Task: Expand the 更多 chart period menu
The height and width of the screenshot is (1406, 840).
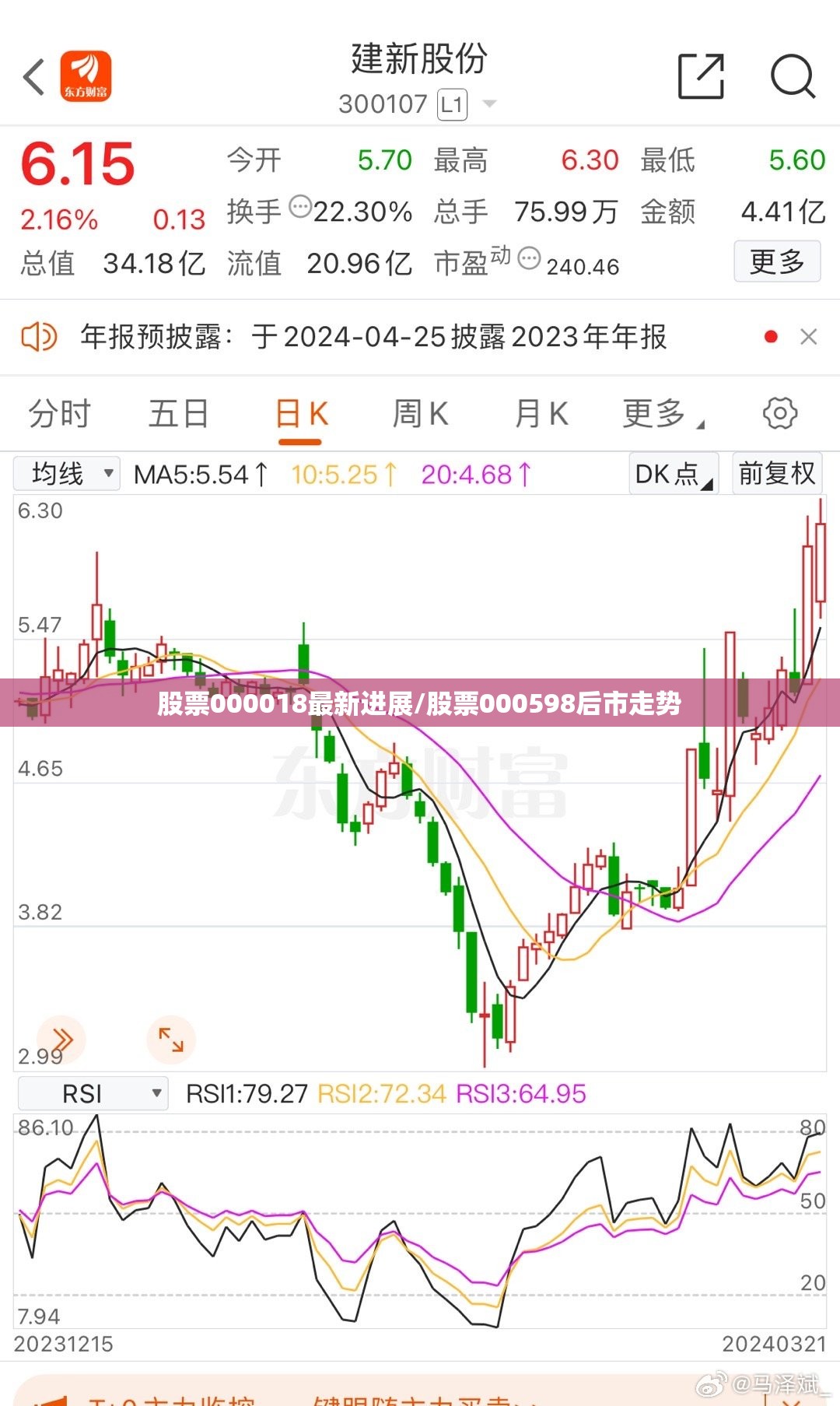Action: (x=663, y=413)
